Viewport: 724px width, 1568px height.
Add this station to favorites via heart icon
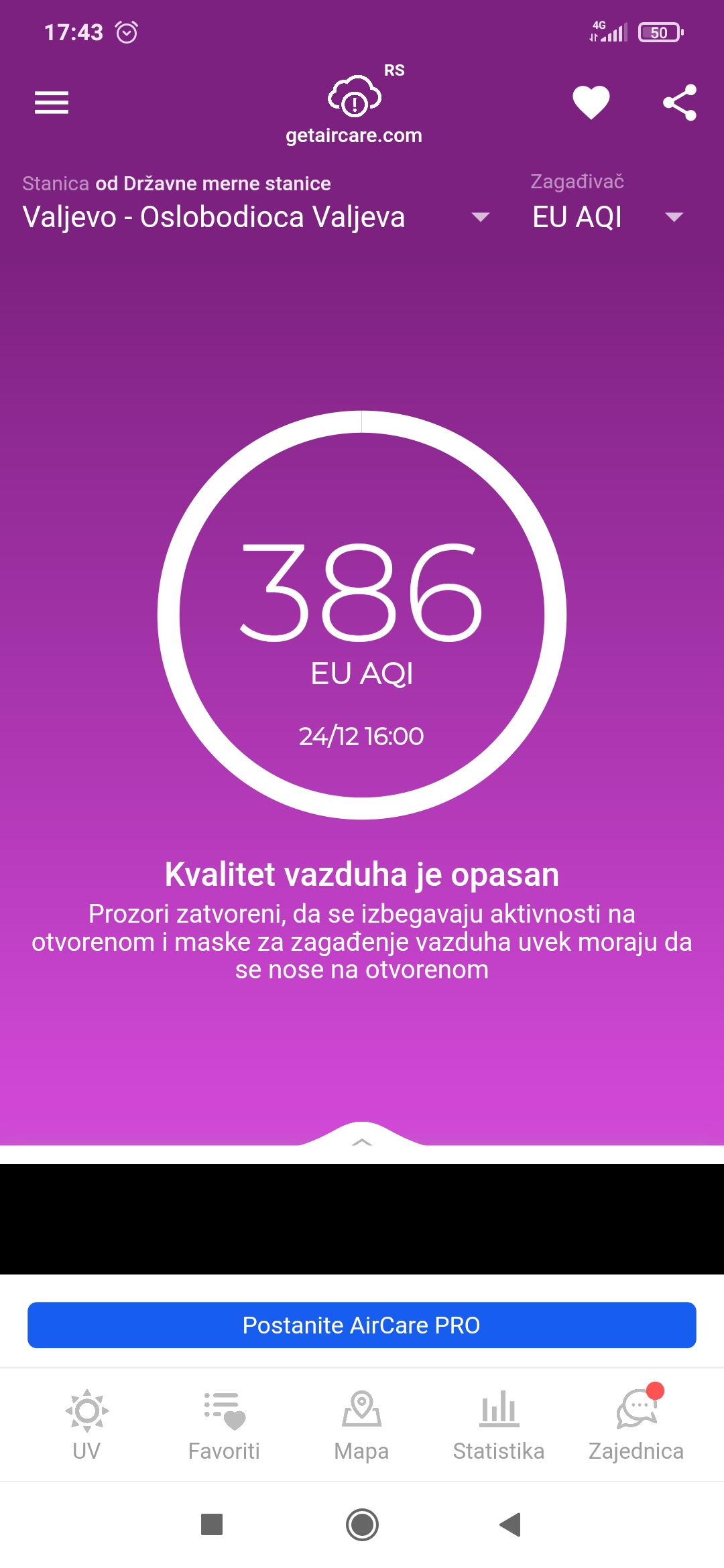589,102
